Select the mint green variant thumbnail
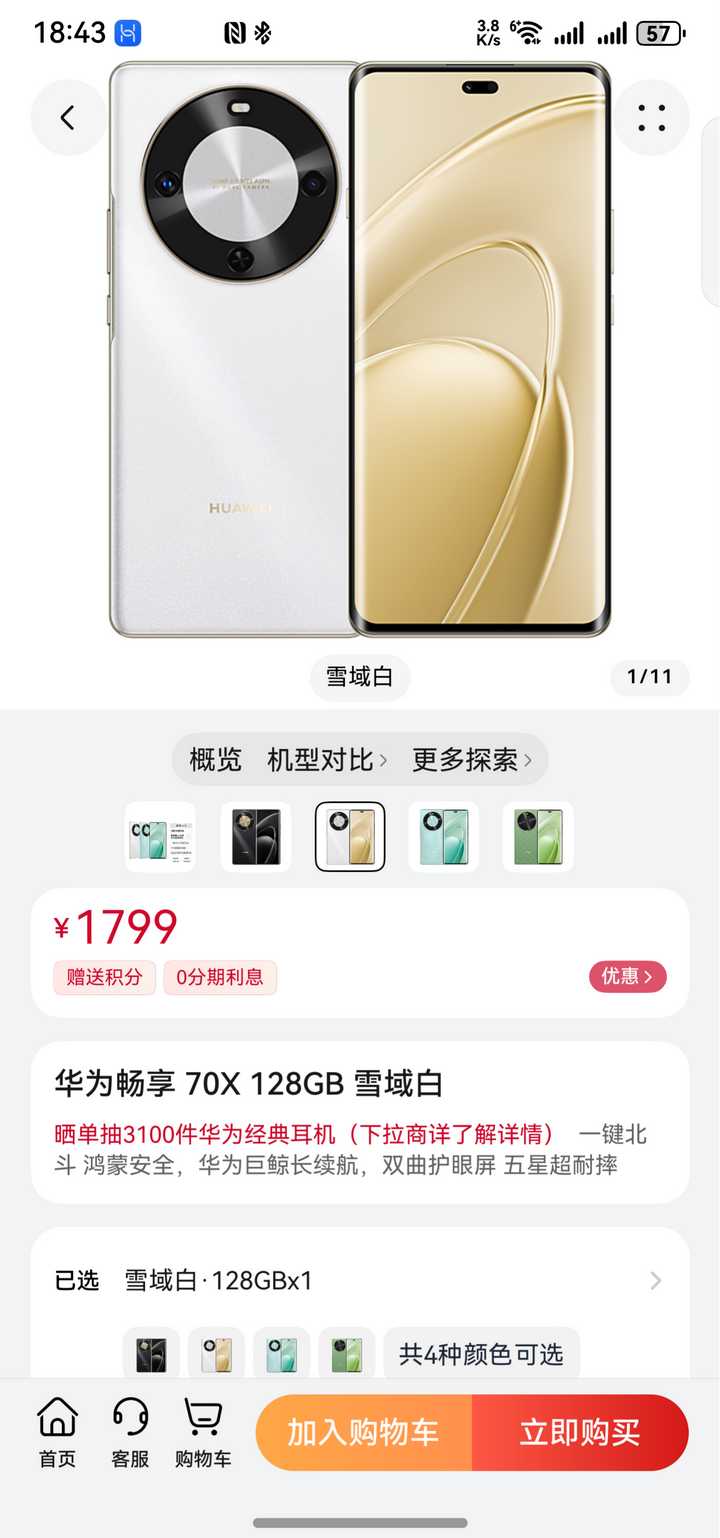720x1538 pixels. 443,836
